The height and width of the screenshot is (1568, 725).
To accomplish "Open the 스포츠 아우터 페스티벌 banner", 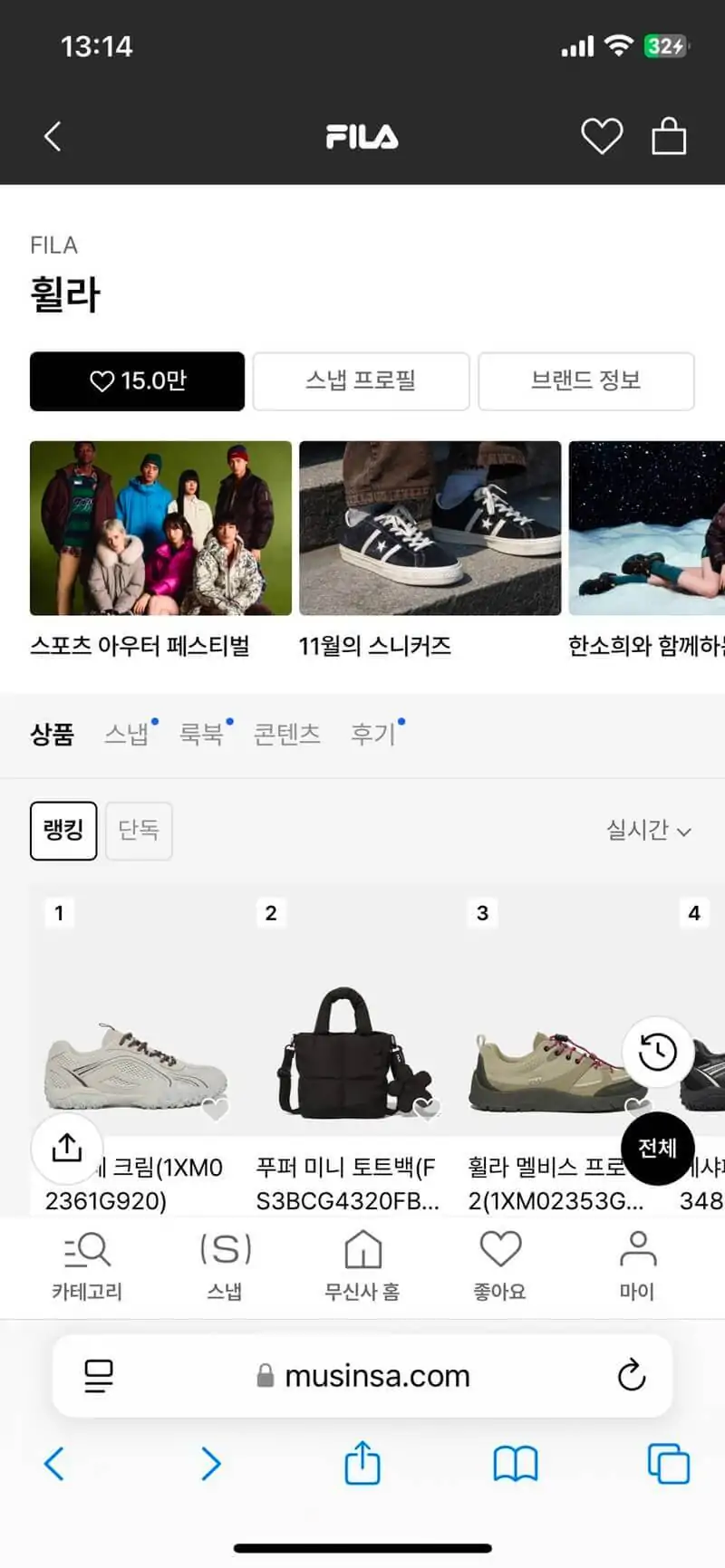I will (x=160, y=528).
